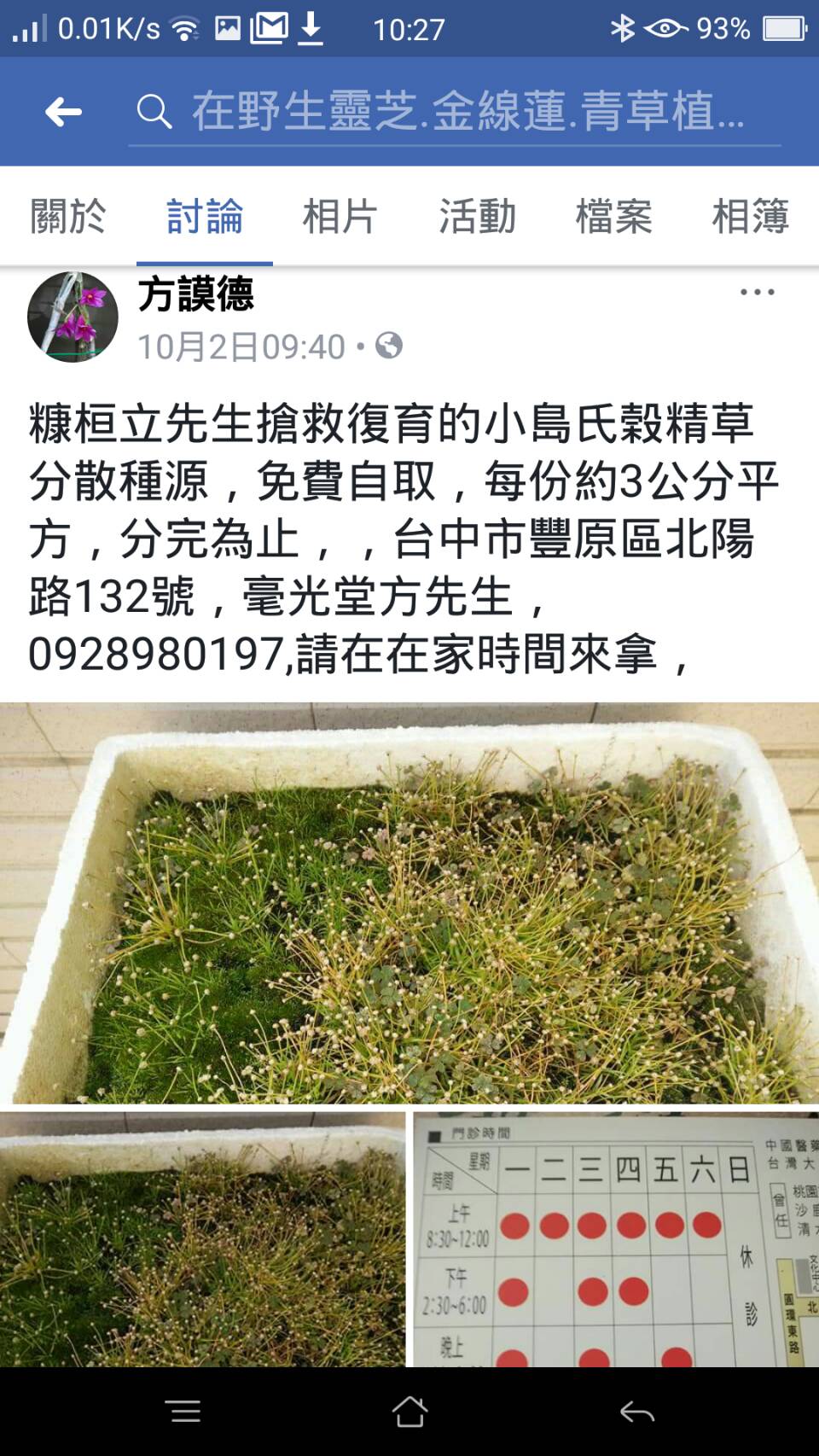Image resolution: width=819 pixels, height=1456 pixels.
Task: Tap the post timestamp 10月2日09:40
Action: pos(241,345)
